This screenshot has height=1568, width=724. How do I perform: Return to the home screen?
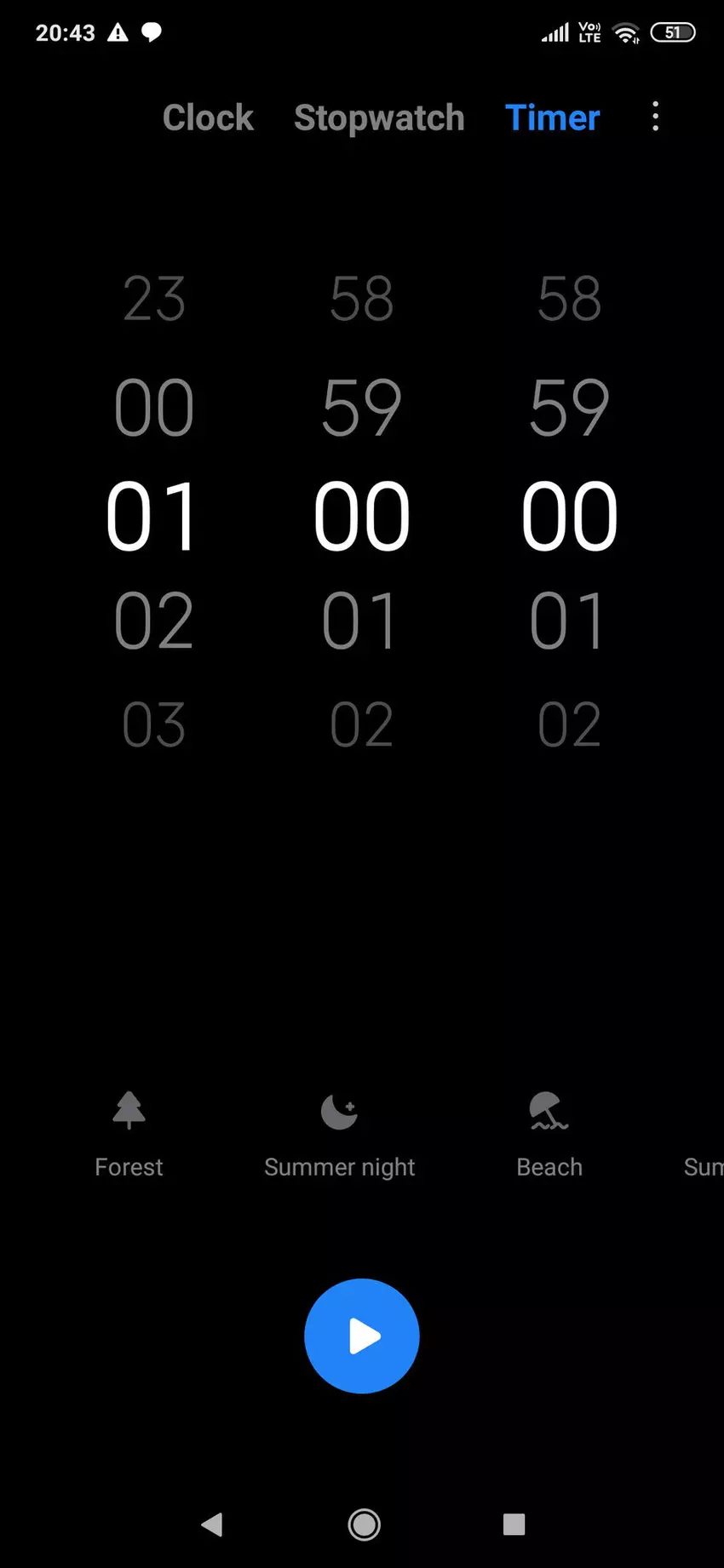pyautogui.click(x=364, y=1524)
